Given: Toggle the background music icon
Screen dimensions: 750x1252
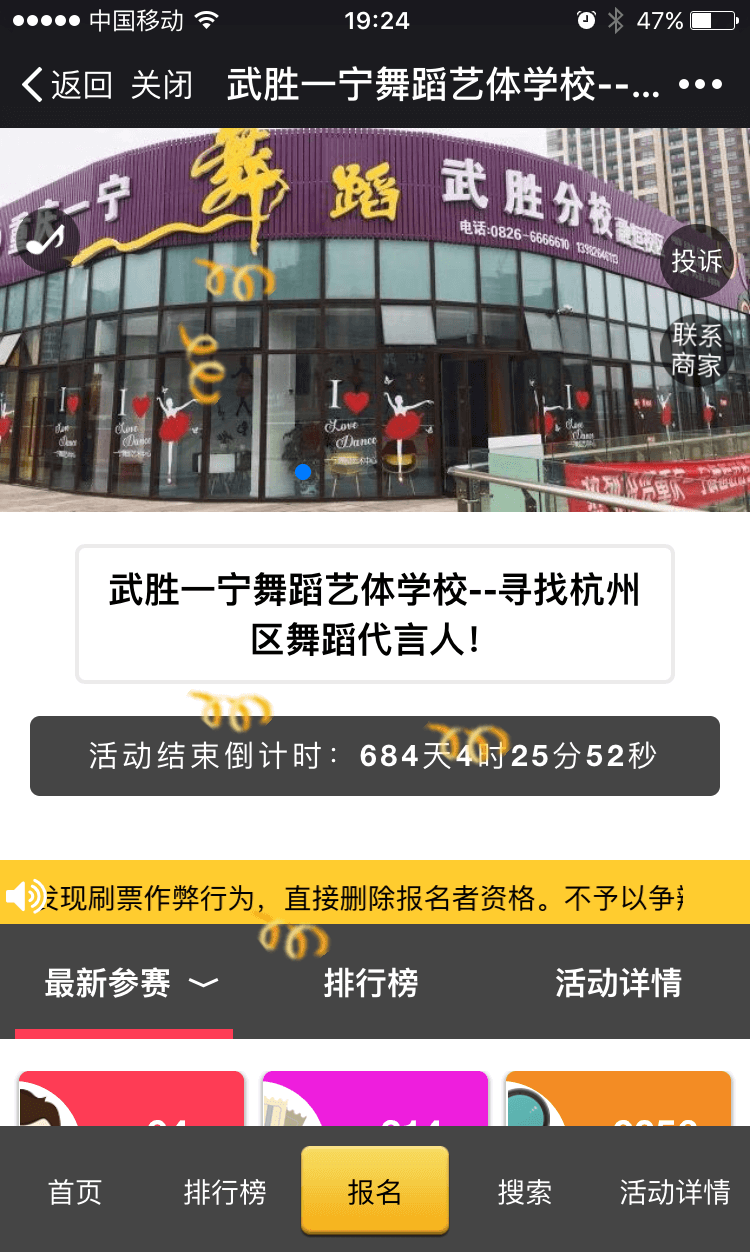Looking at the screenshot, I should tap(47, 237).
